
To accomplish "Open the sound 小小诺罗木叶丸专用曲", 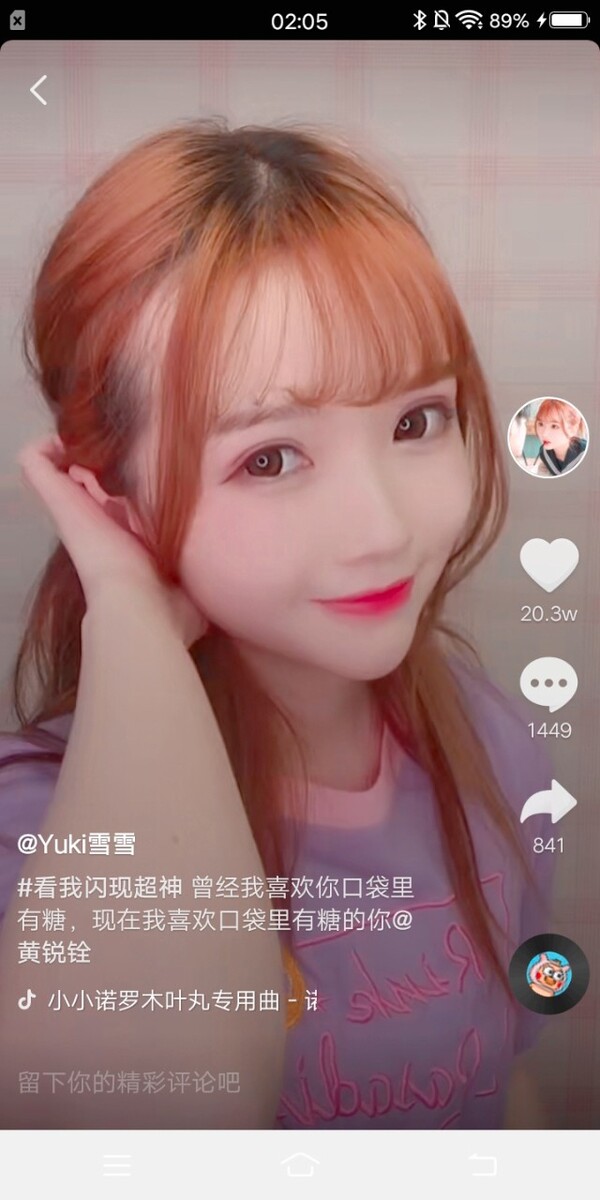I will click(170, 999).
